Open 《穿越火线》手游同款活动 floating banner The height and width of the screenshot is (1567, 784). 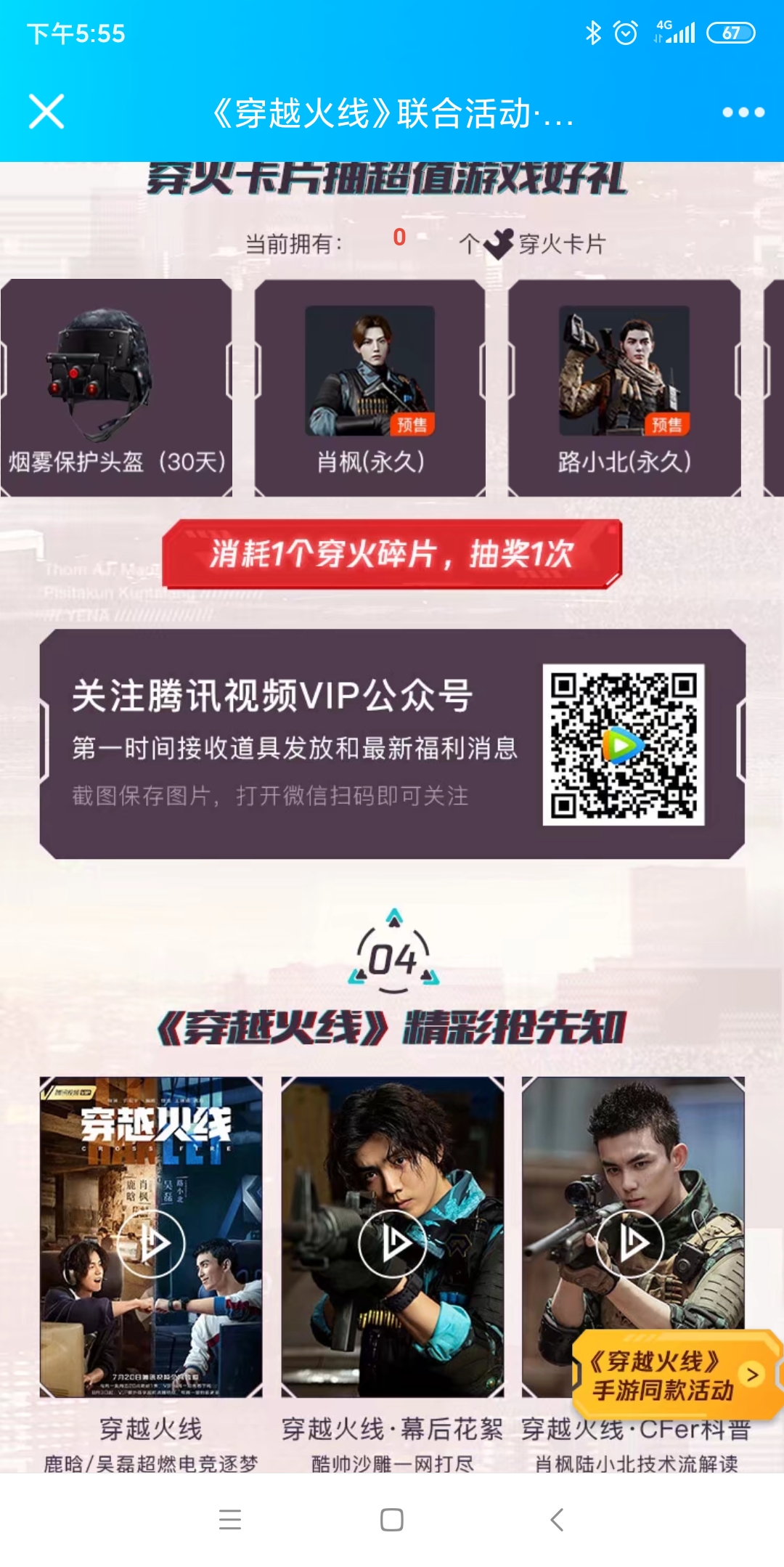click(675, 1375)
